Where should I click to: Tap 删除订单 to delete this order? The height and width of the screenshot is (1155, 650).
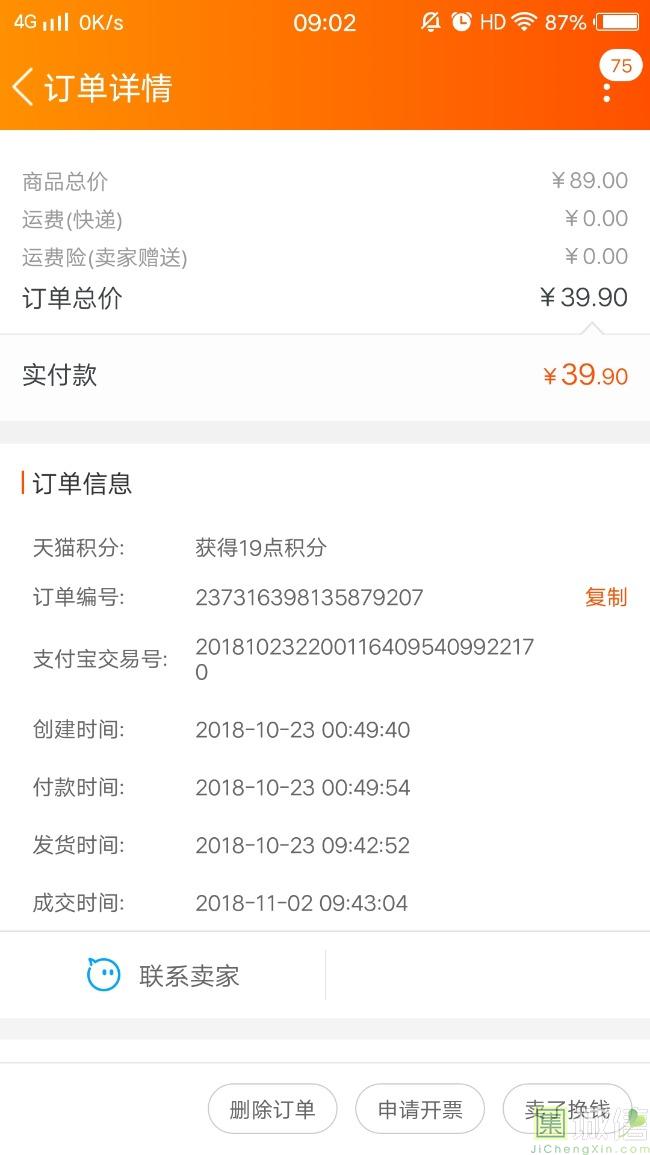pyautogui.click(x=272, y=1109)
